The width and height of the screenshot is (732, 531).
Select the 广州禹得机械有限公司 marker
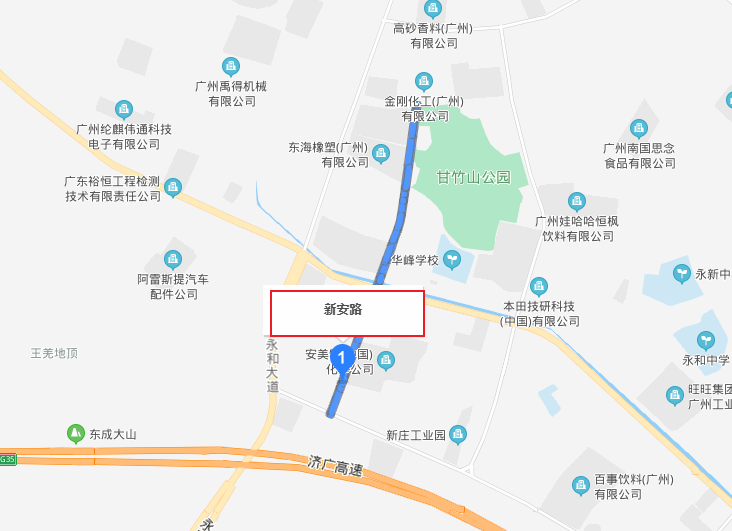point(231,67)
